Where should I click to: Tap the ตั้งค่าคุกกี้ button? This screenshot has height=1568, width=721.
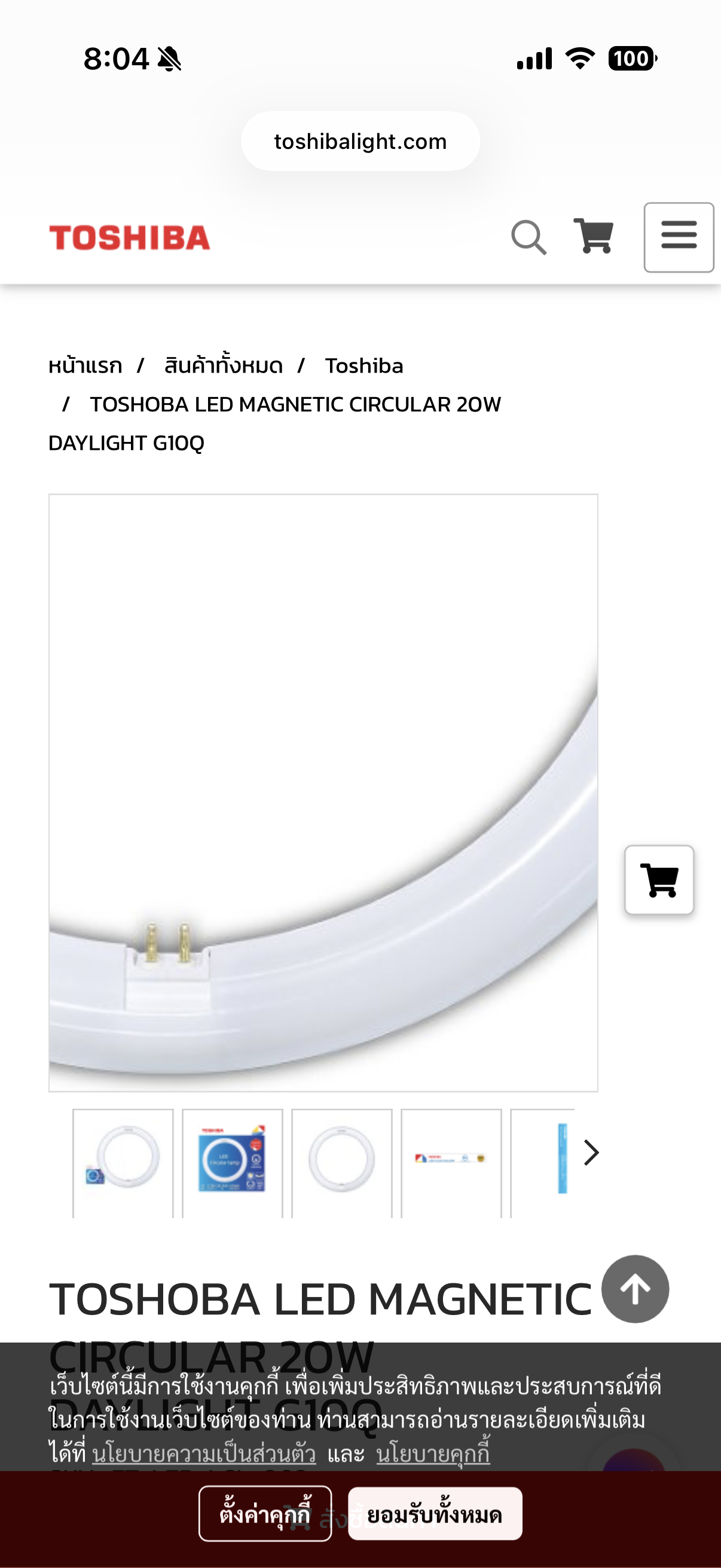coord(265,1514)
